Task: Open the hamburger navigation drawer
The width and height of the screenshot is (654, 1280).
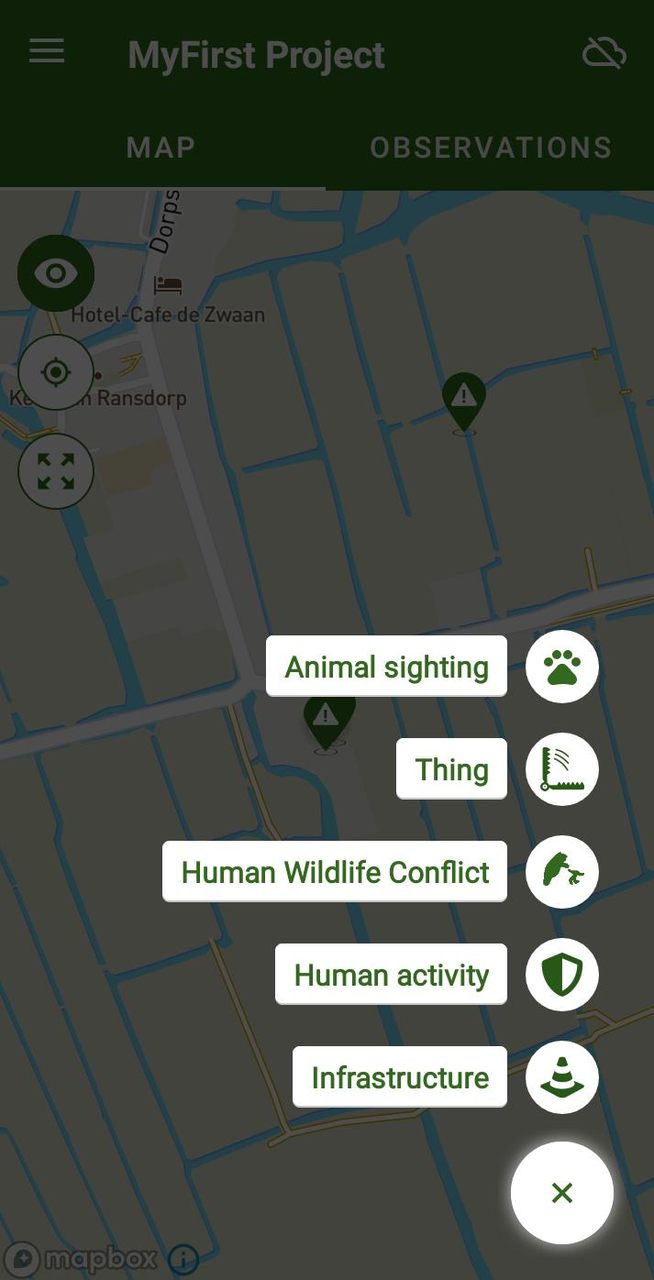Action: (x=47, y=52)
